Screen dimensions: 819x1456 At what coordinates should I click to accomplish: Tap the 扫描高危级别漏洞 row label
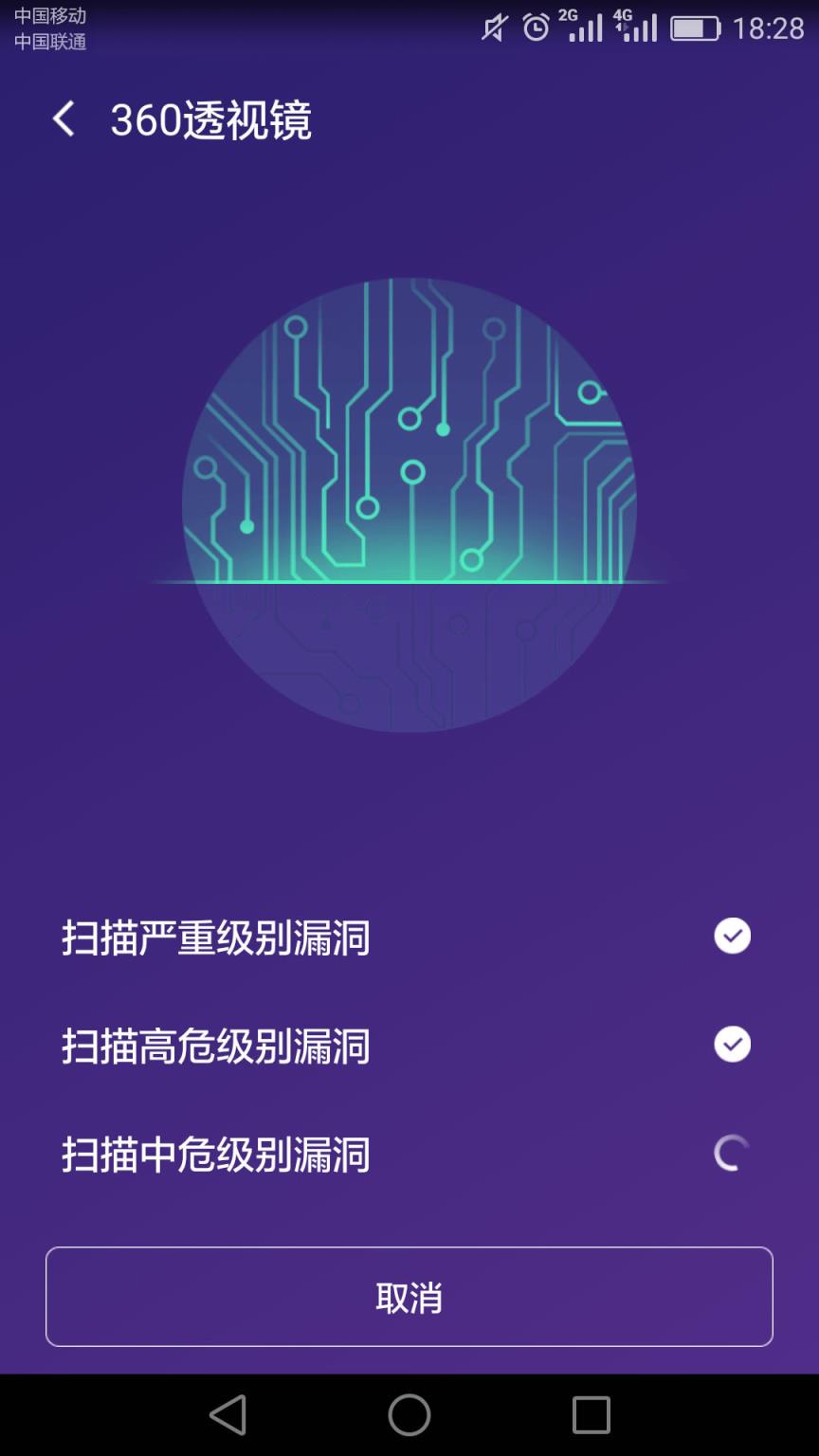pyautogui.click(x=216, y=1045)
